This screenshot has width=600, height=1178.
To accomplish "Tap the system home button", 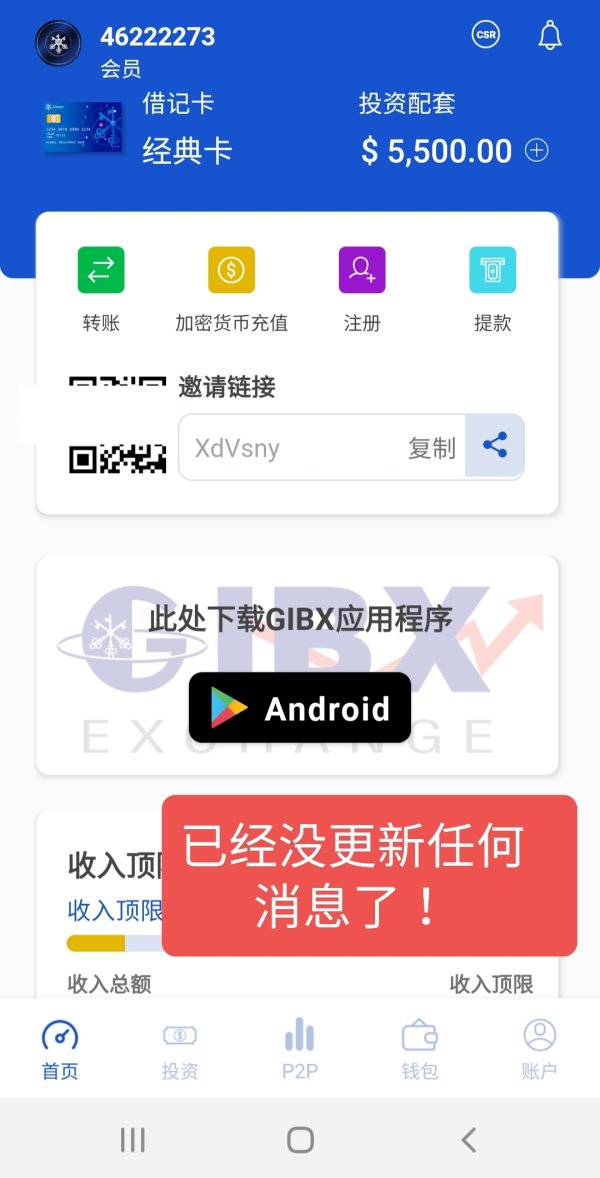I will [x=300, y=1140].
